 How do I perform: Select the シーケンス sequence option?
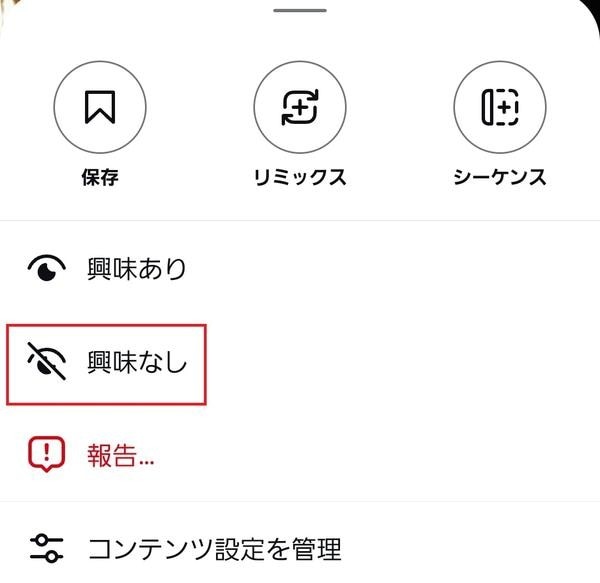(500, 107)
